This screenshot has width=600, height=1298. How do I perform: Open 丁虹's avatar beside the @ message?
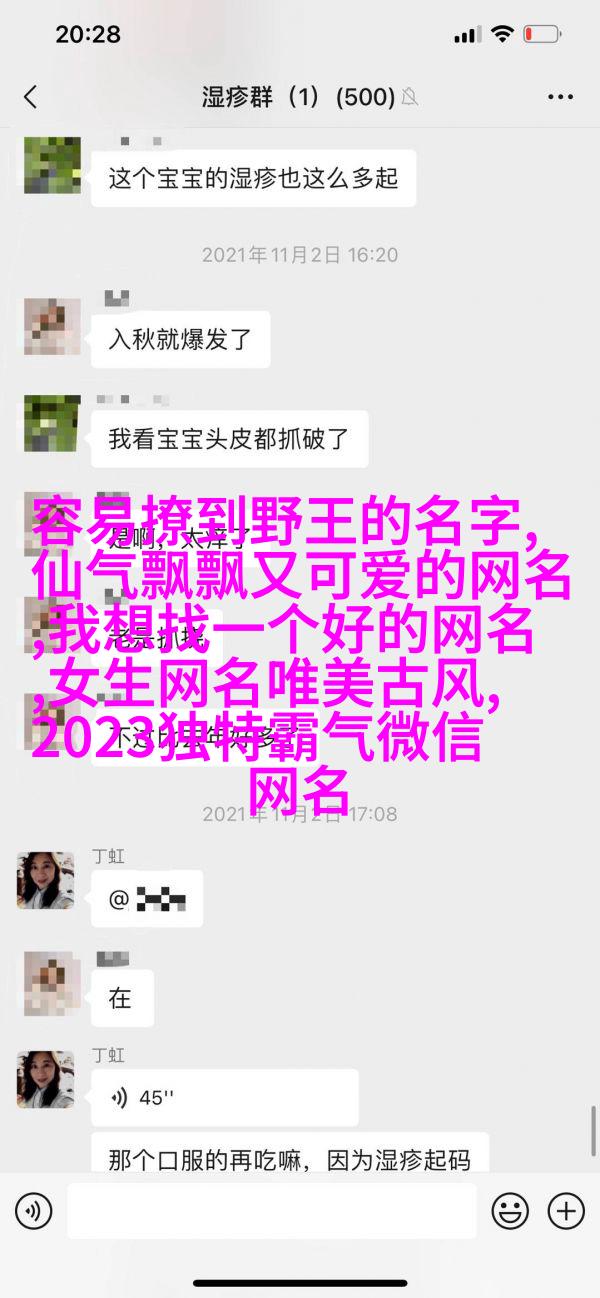(45, 880)
